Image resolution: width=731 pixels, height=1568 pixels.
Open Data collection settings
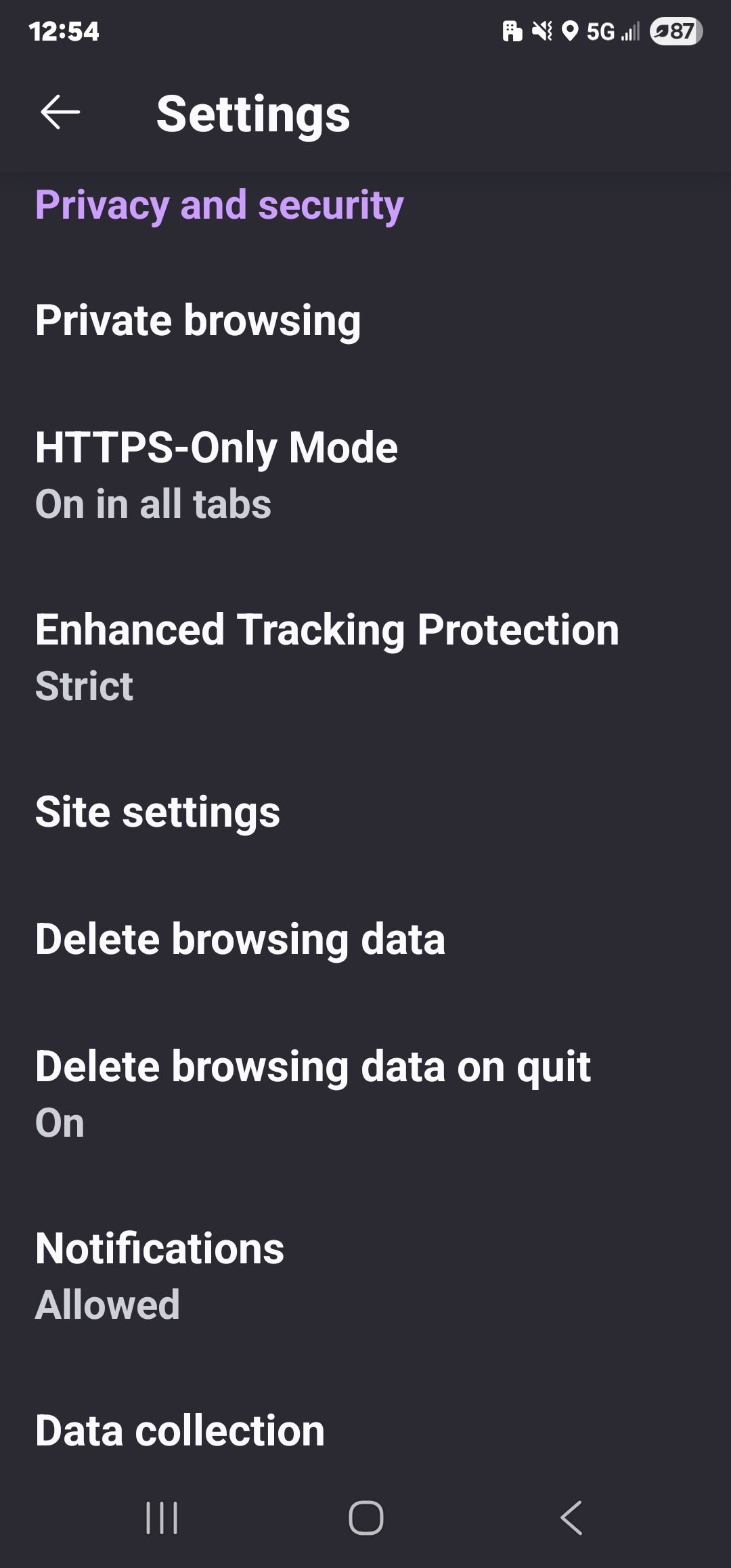coord(365,1430)
